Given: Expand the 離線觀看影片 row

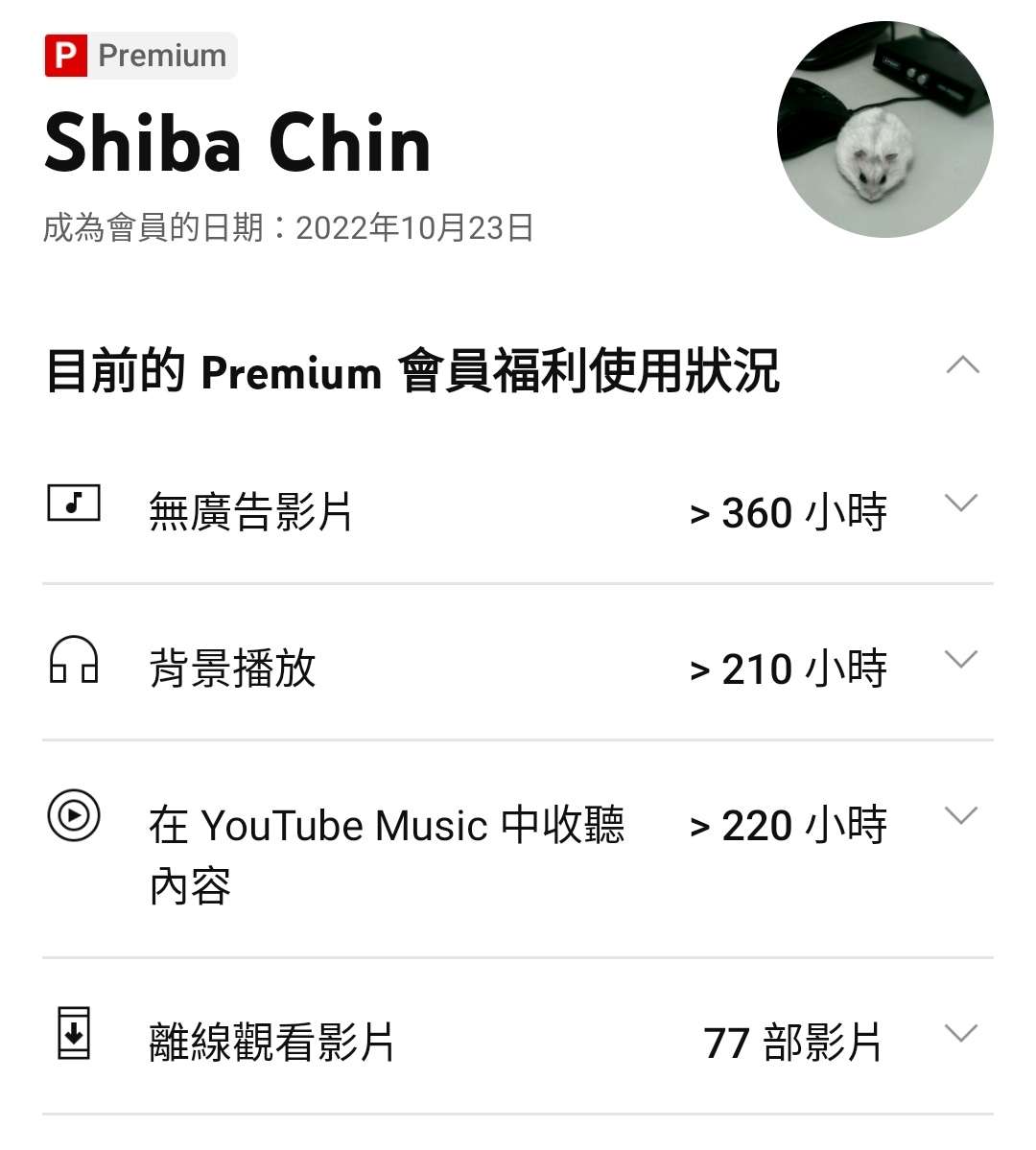Looking at the screenshot, I should [x=960, y=1034].
